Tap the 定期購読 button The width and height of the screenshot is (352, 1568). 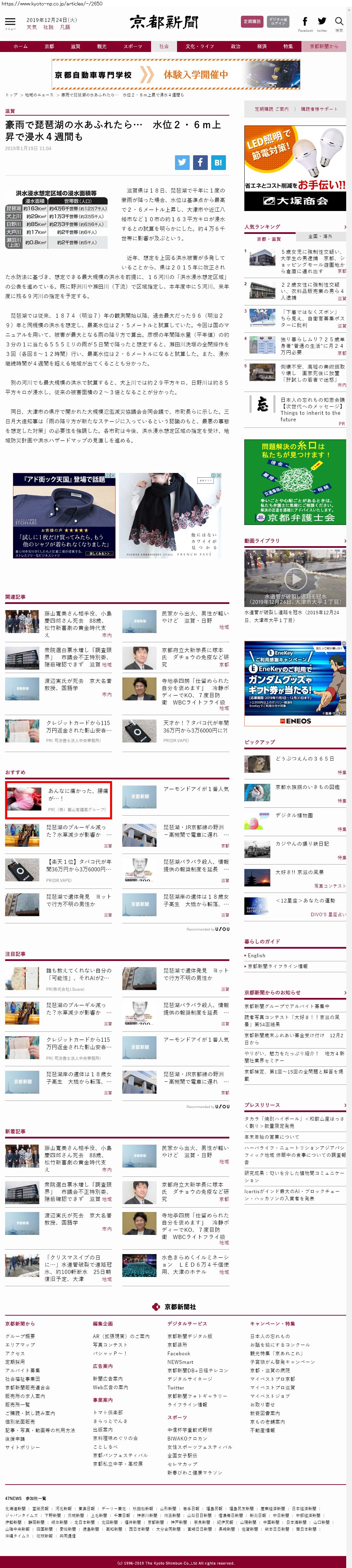coord(252,22)
